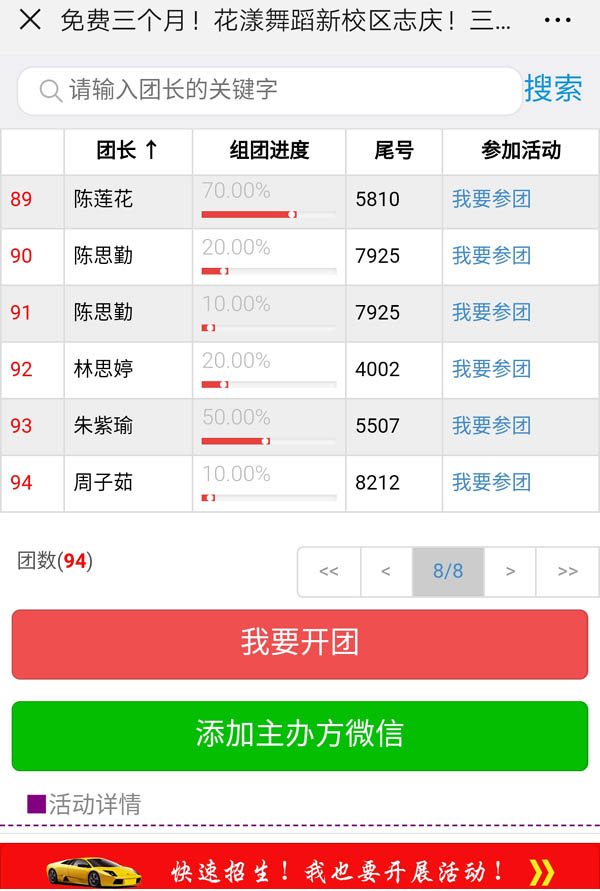Jump to the first page with <<
Image resolution: width=600 pixels, height=891 pixels.
click(328, 572)
